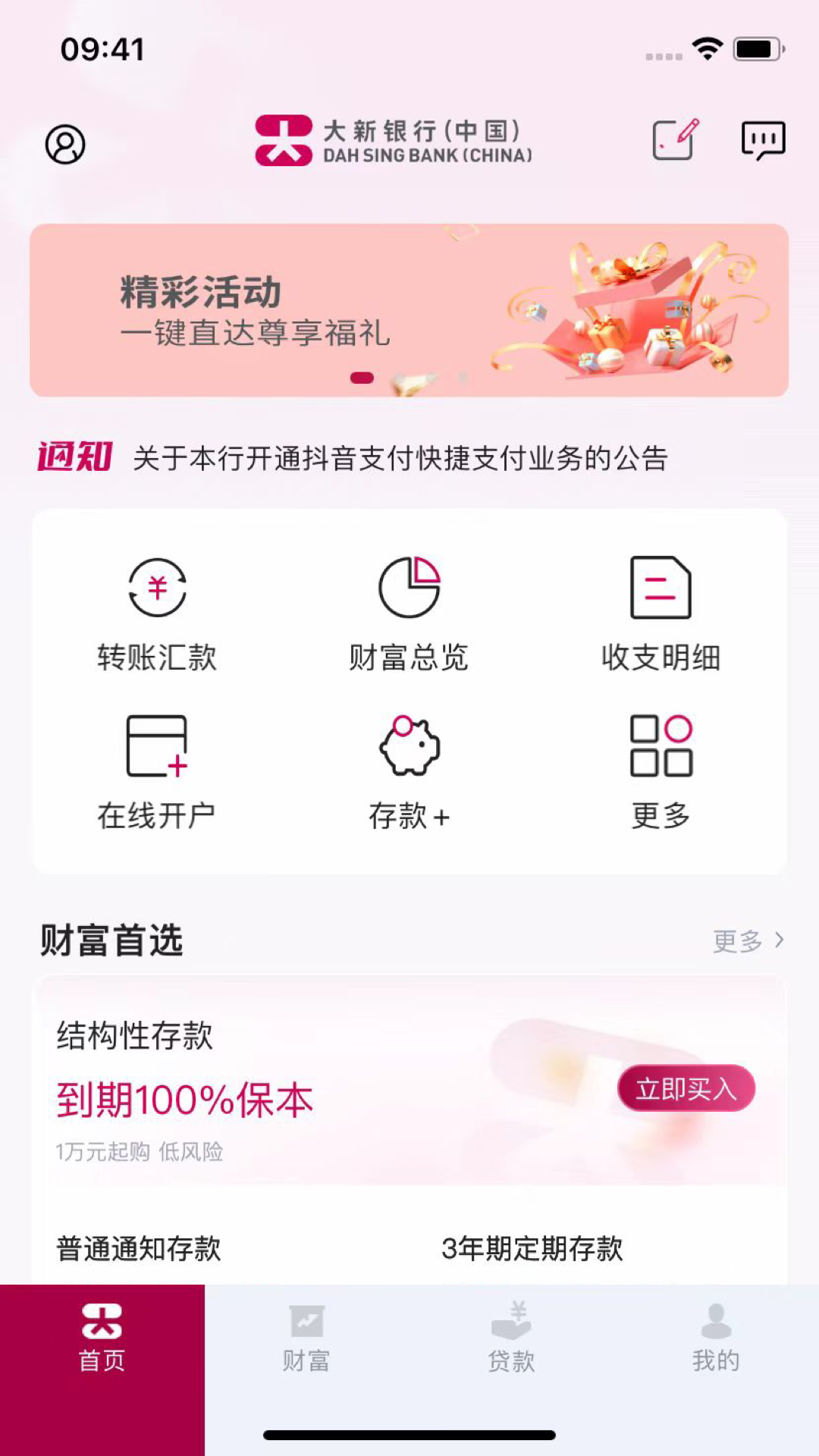This screenshot has width=819, height=1456.
Task: Open the 抖音支付 announcement notice
Action: [x=402, y=456]
